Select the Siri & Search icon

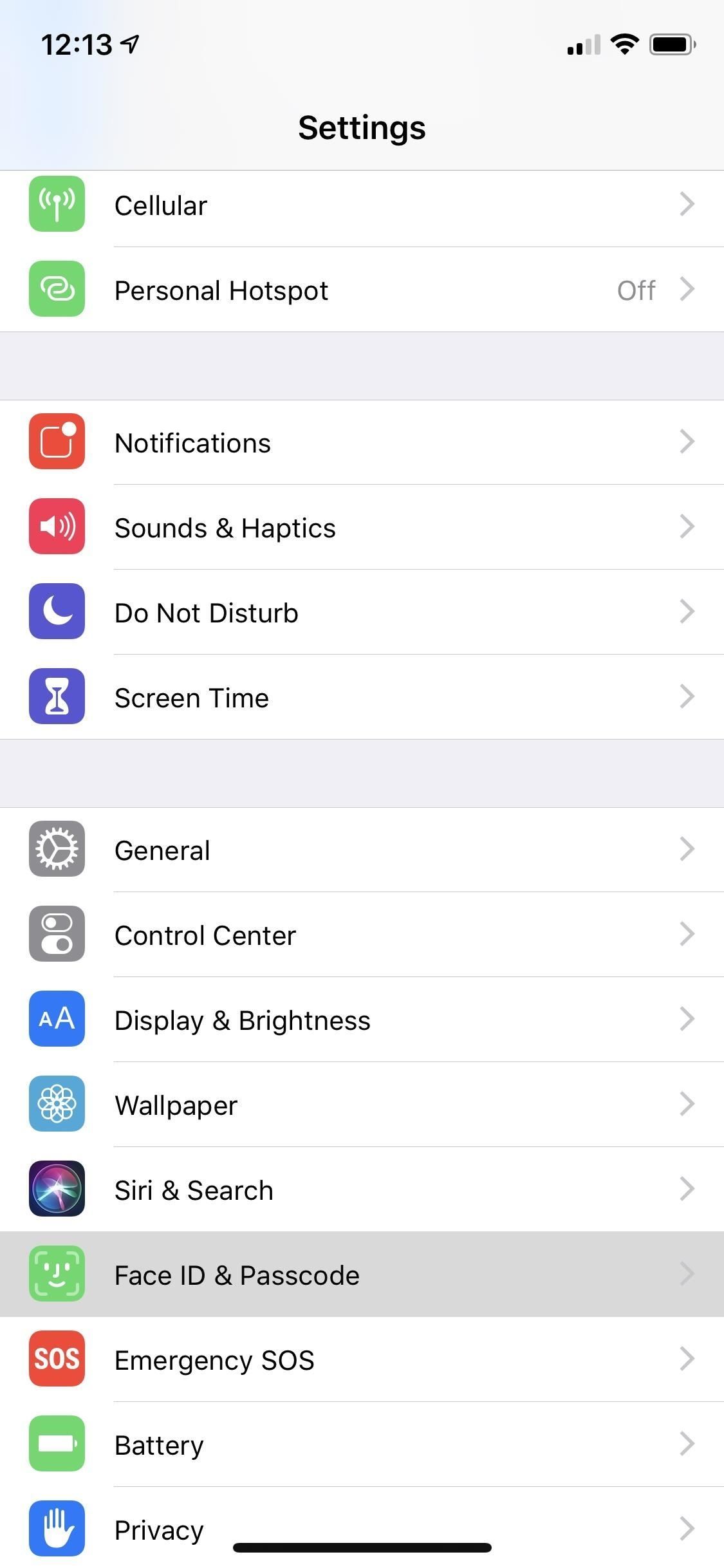[57, 1190]
